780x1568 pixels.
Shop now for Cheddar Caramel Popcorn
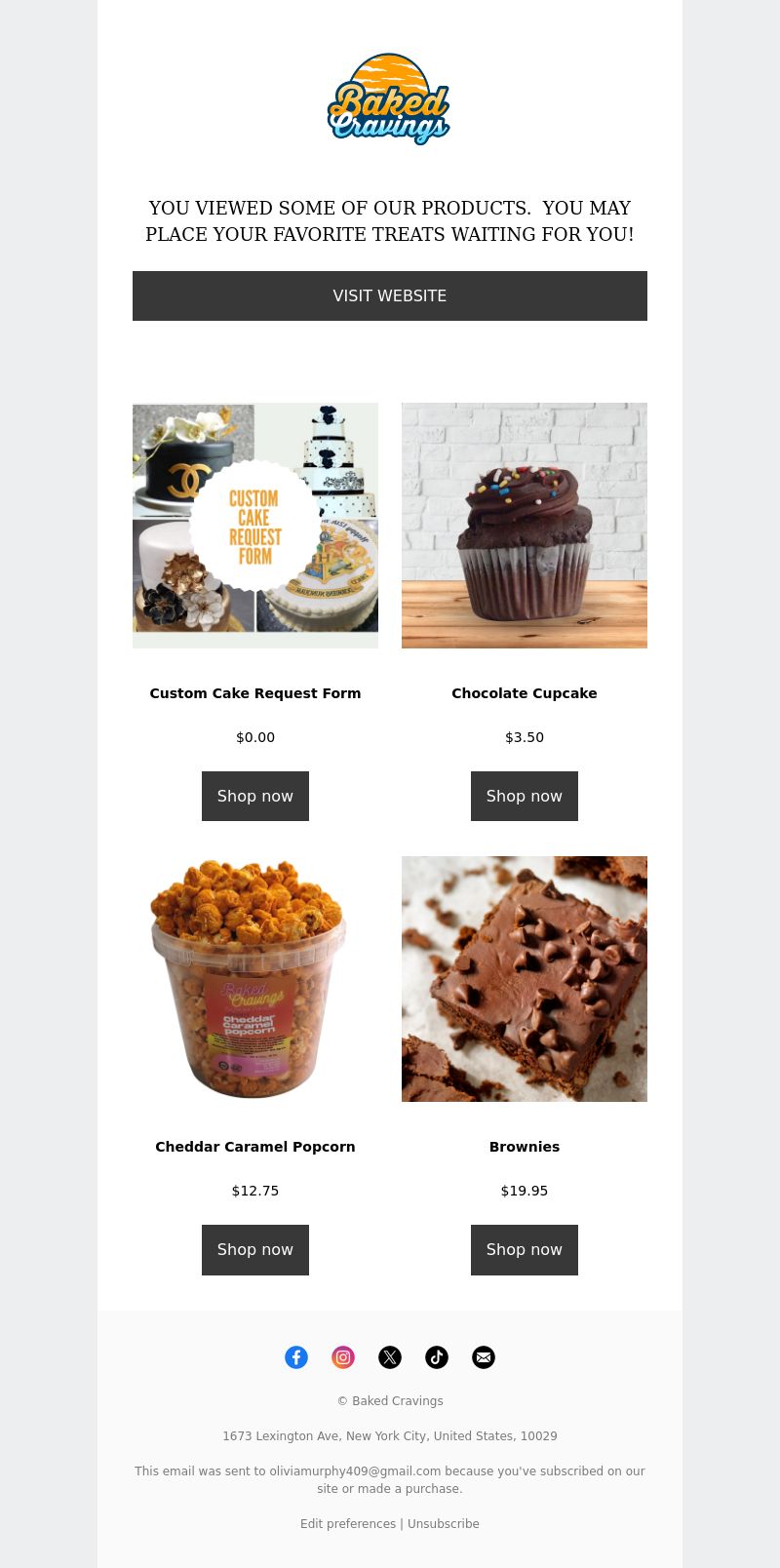255,1249
